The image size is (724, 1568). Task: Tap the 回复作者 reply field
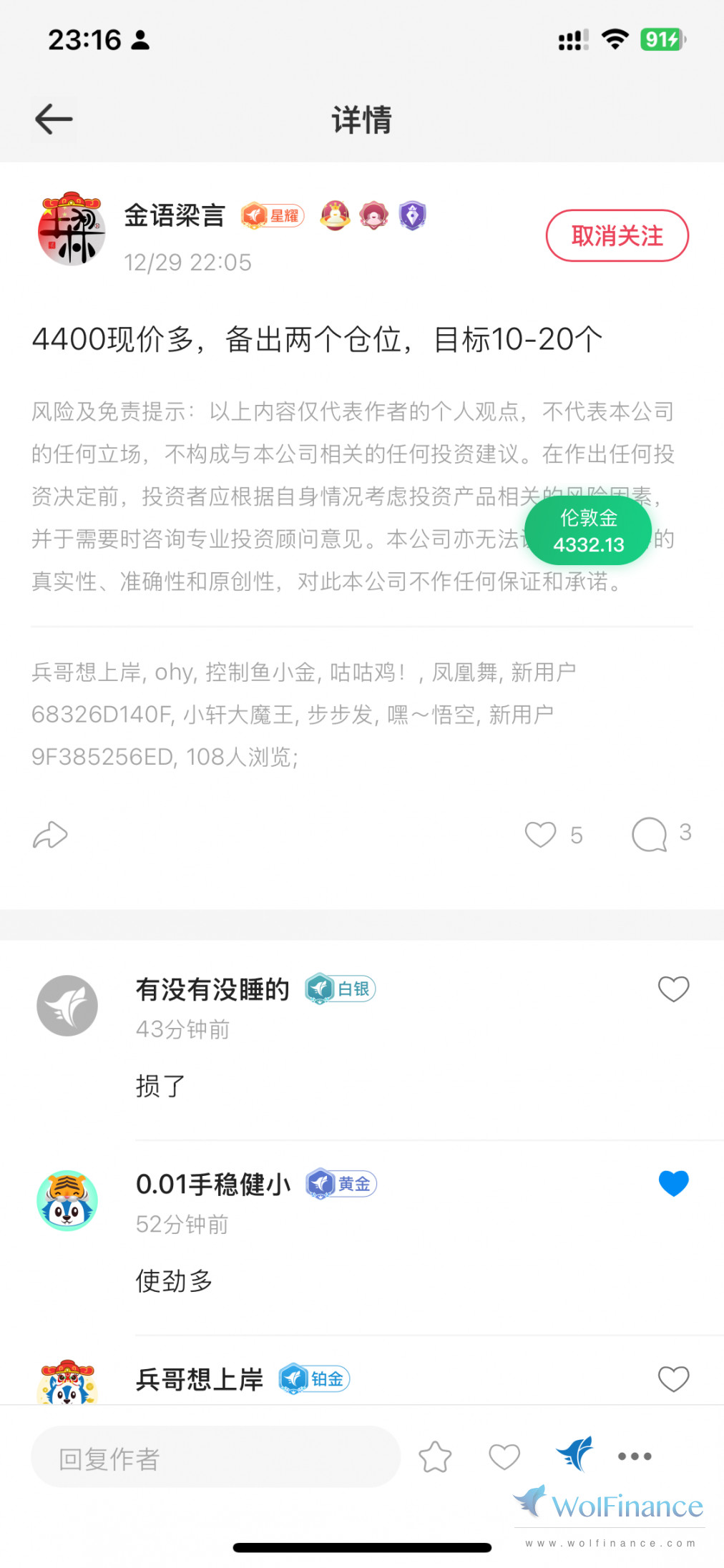pos(215,1457)
